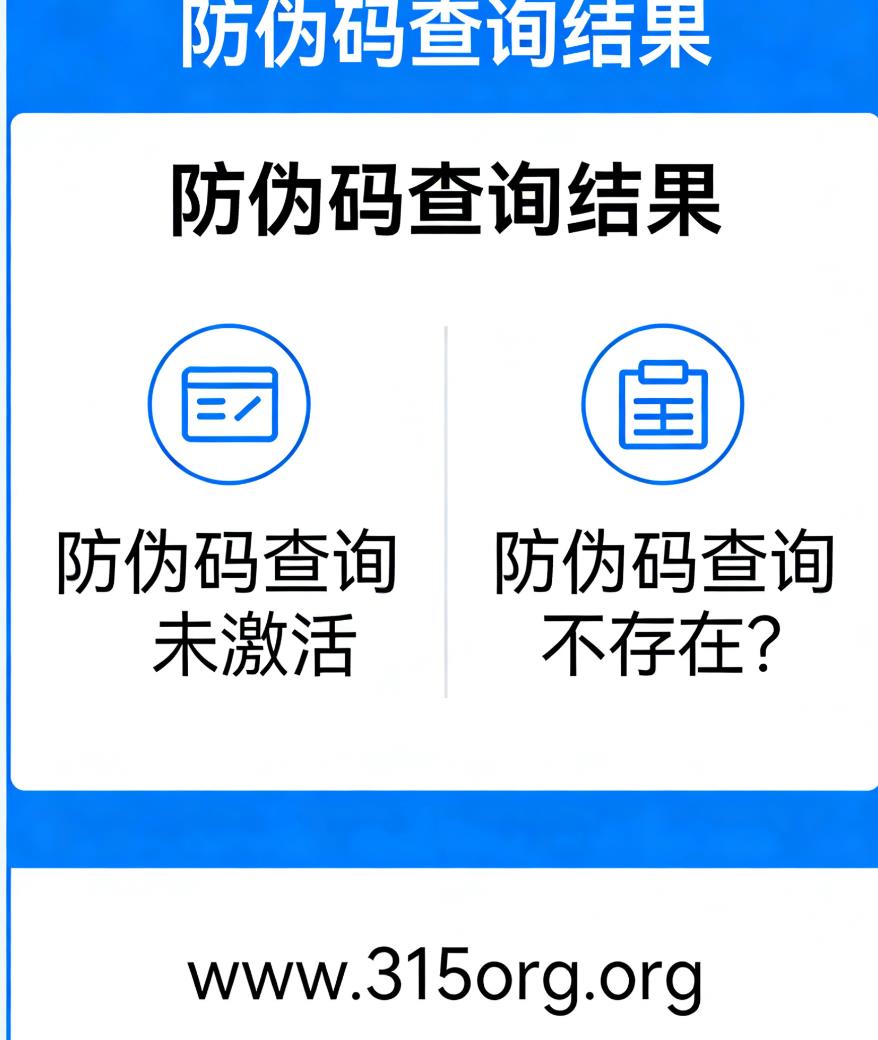The image size is (878, 1040).
Task: Tap the blue footer bar area
Action: coord(439,827)
